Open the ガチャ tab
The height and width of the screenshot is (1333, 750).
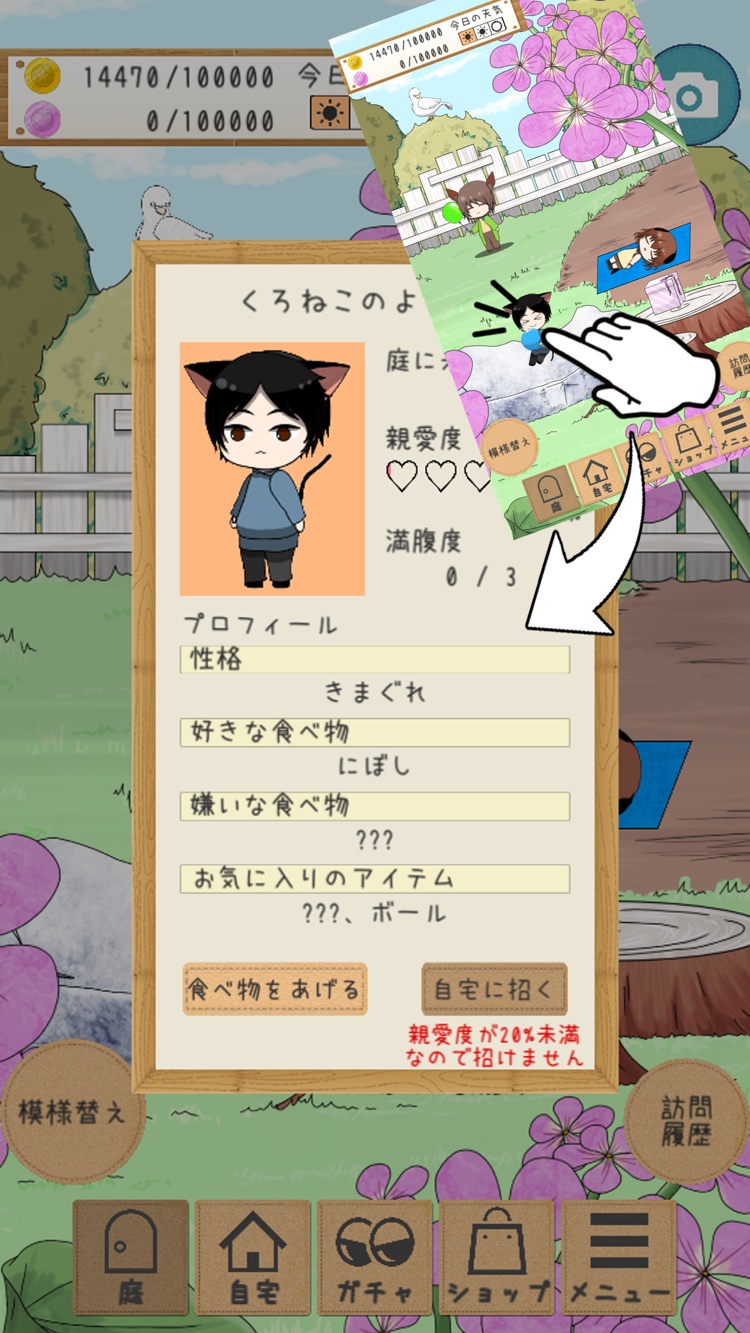(375, 1258)
